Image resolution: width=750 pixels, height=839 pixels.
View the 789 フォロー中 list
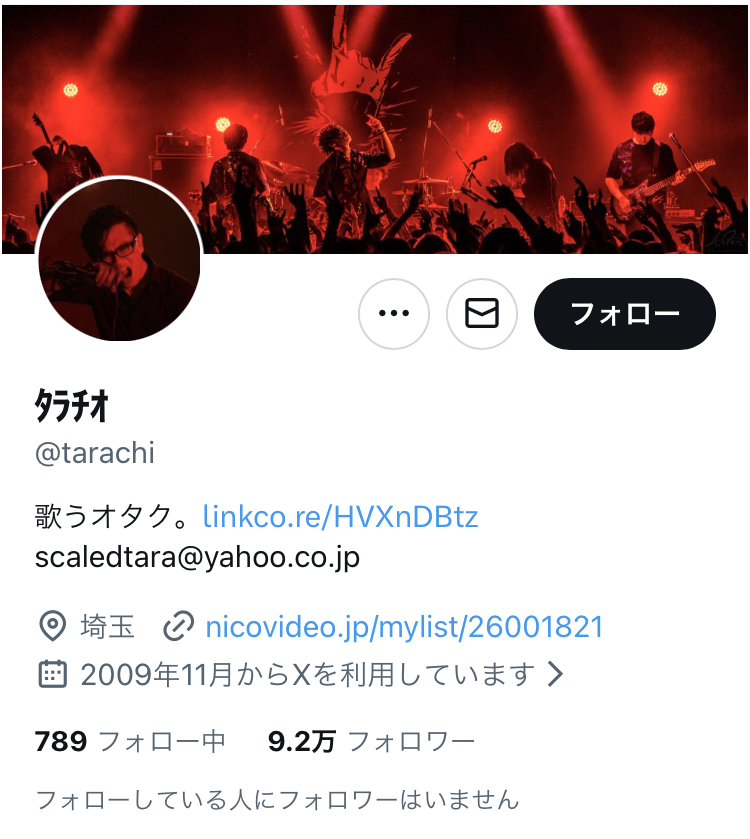pyautogui.click(x=130, y=741)
